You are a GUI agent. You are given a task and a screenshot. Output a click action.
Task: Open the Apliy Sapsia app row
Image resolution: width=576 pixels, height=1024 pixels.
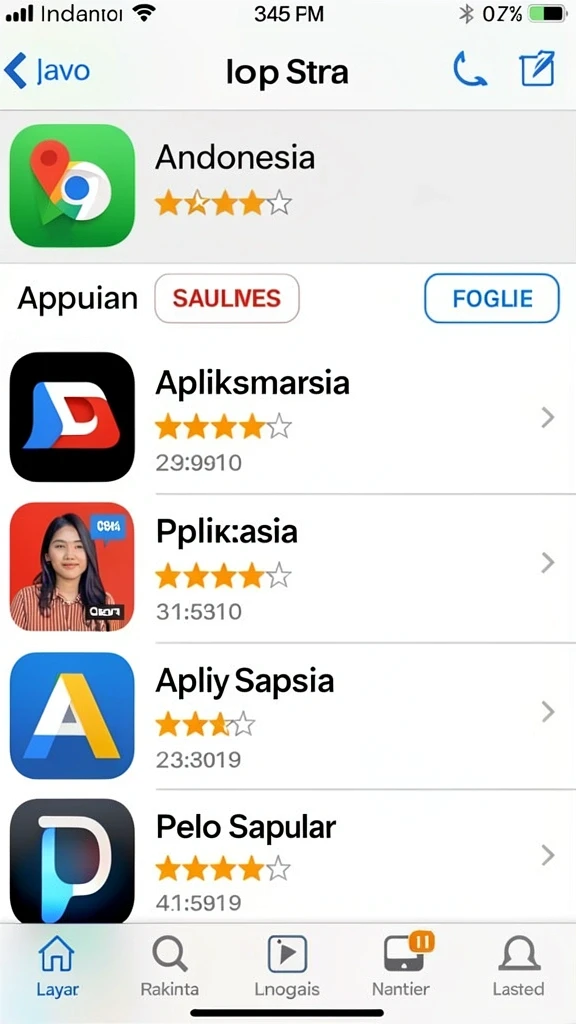point(288,716)
